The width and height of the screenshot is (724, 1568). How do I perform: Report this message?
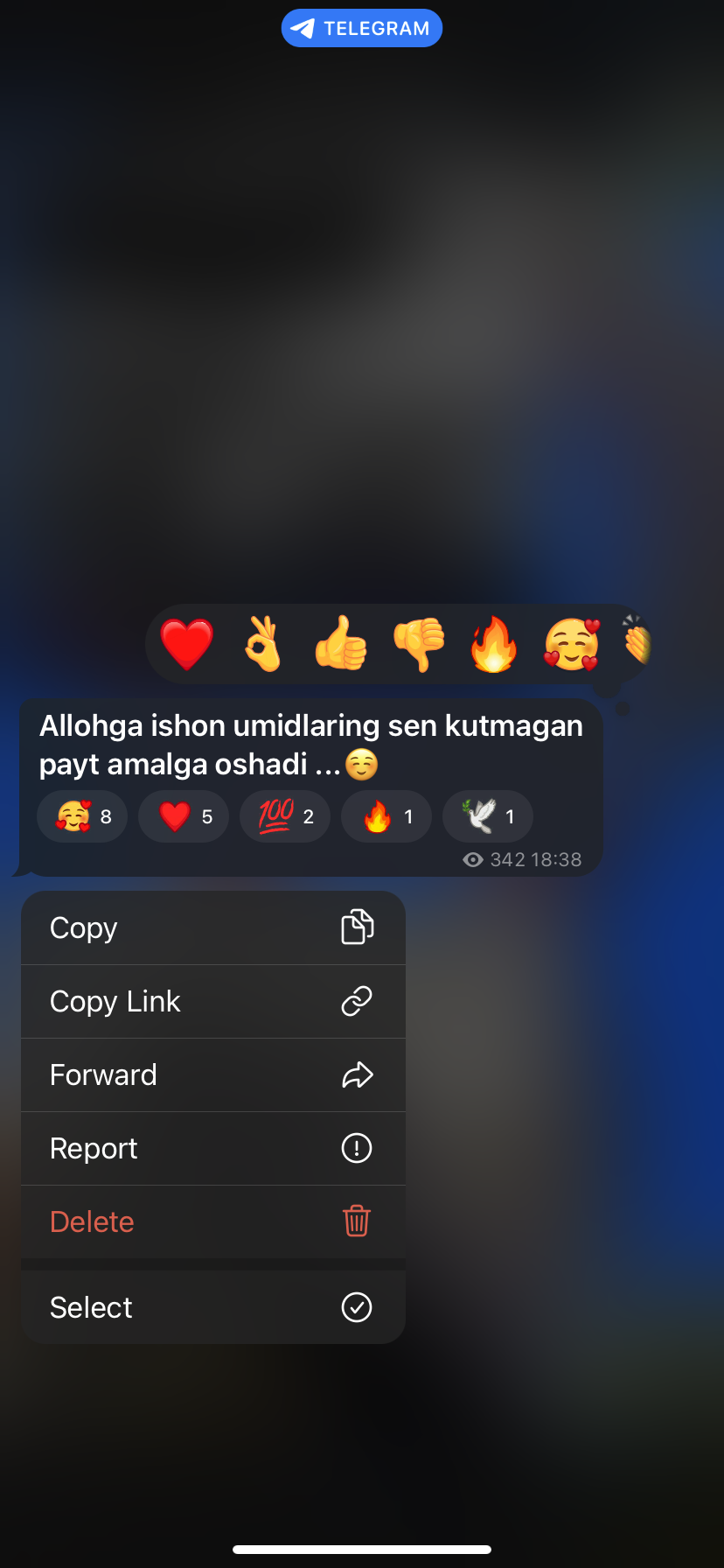(x=213, y=1148)
